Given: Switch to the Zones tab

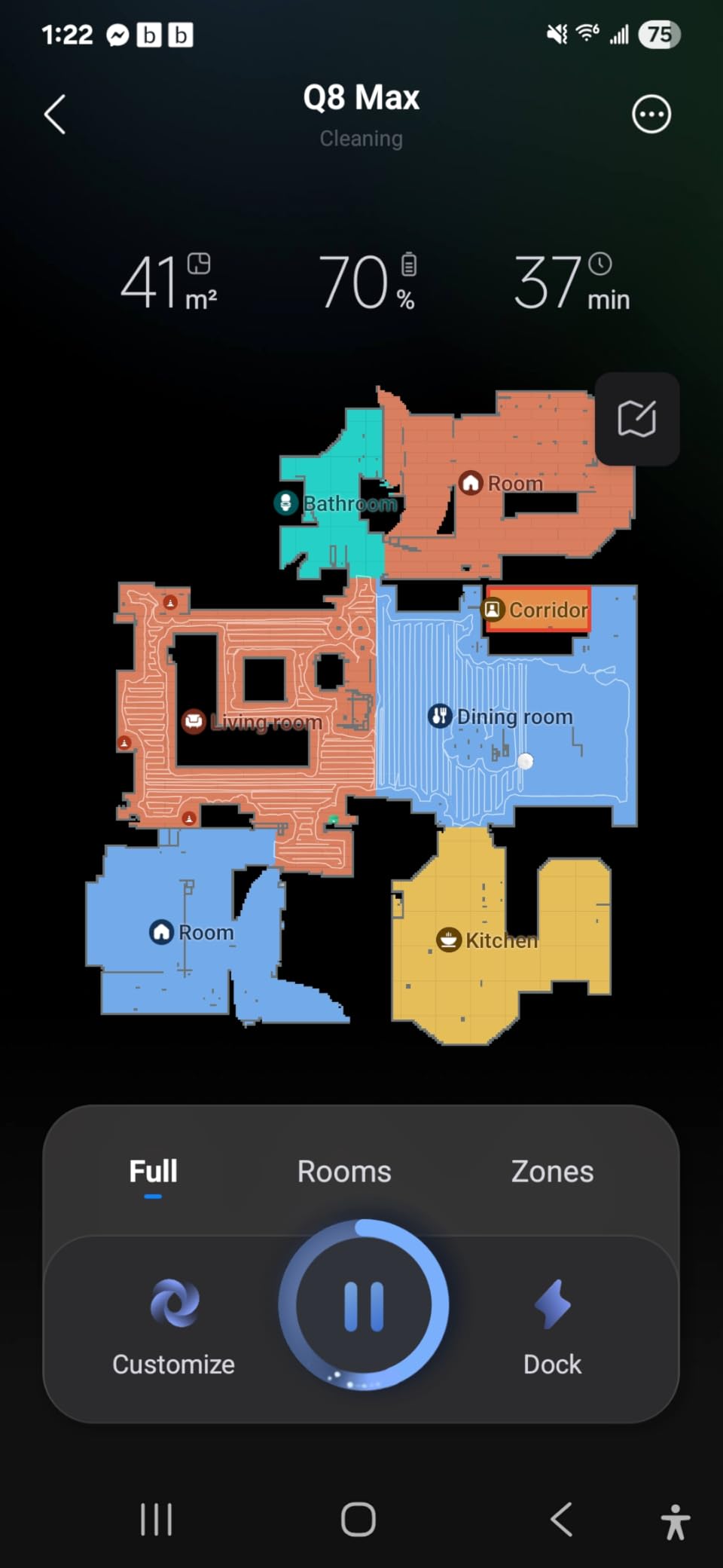Looking at the screenshot, I should (x=552, y=1172).
